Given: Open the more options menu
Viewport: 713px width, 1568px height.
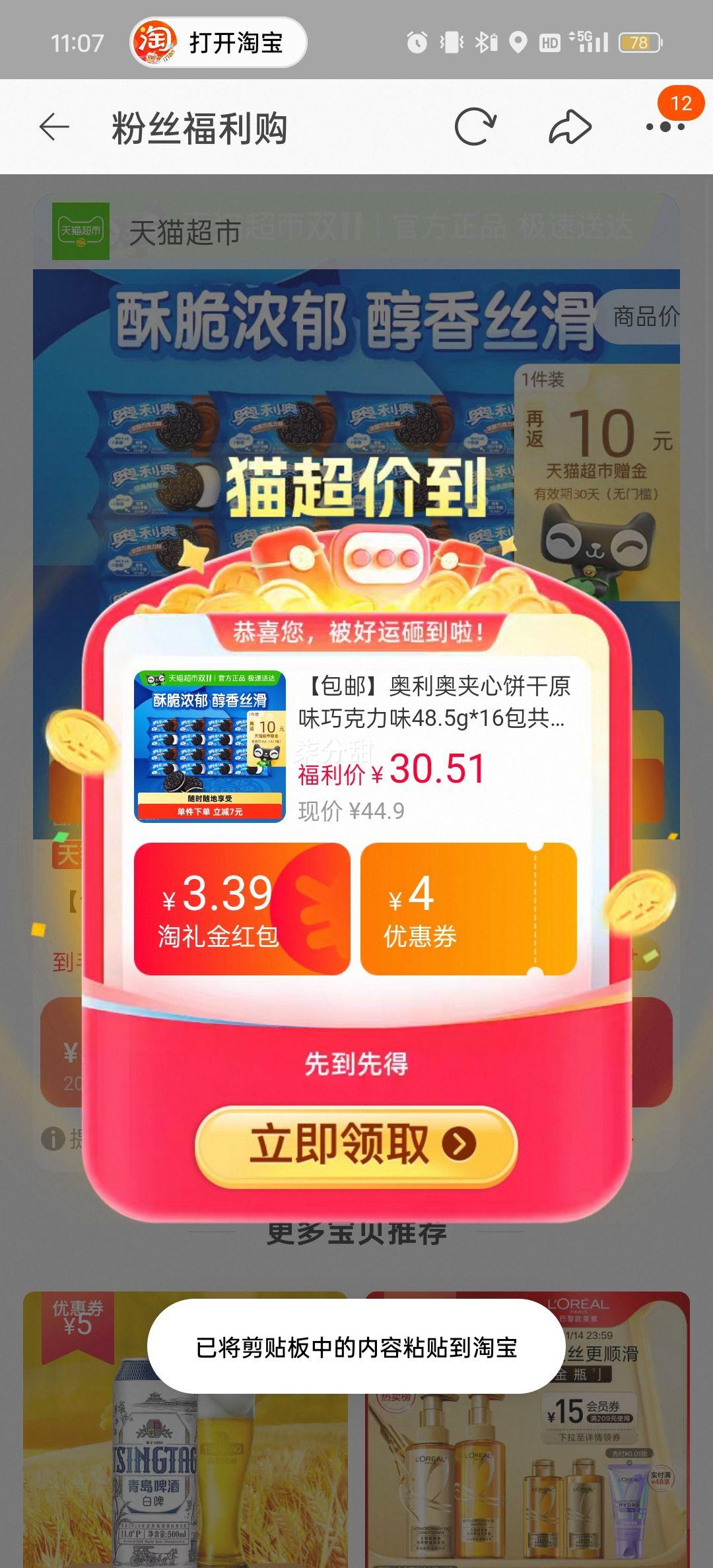Looking at the screenshot, I should pos(665,127).
